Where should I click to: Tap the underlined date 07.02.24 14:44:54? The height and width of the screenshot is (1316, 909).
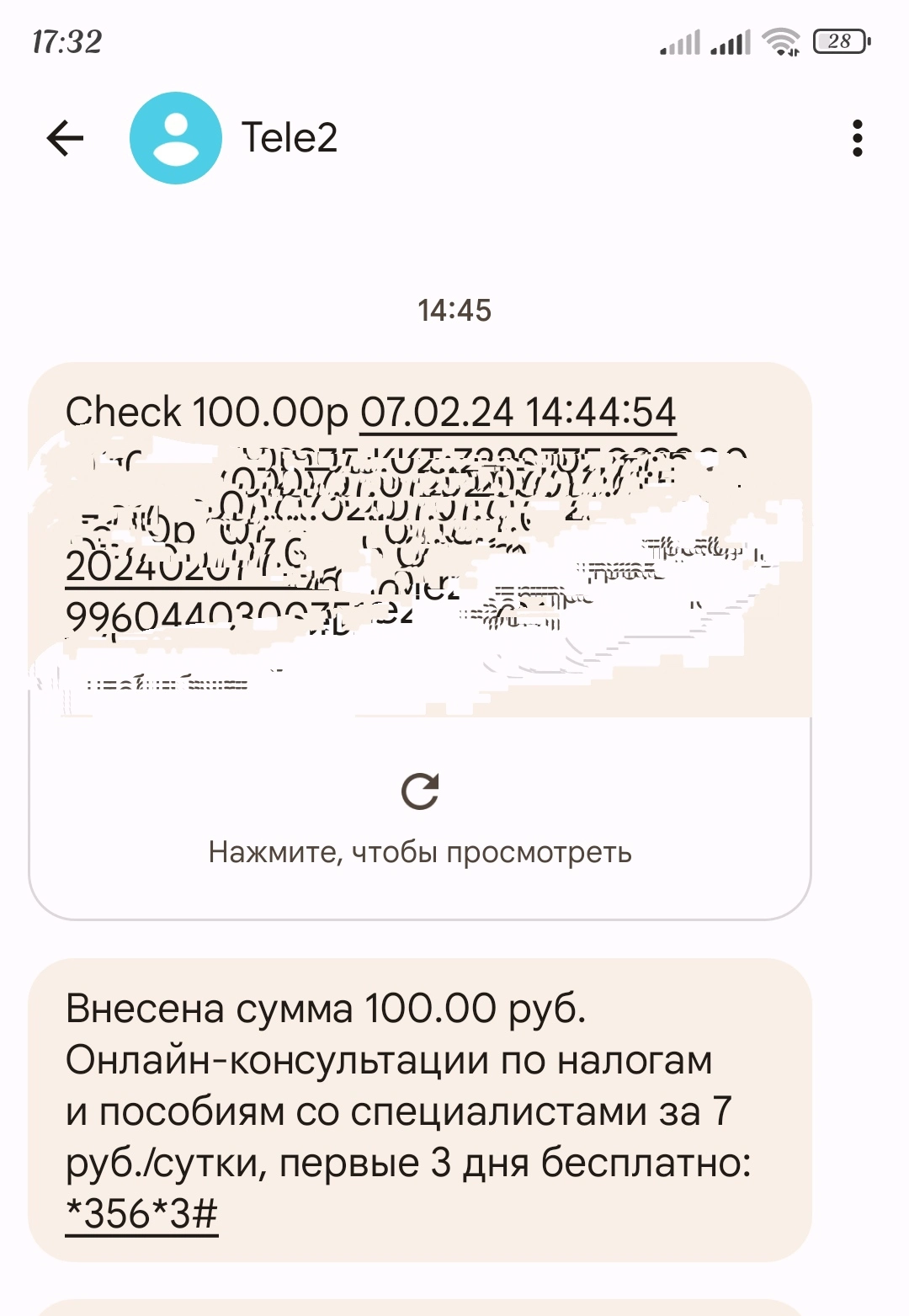[518, 413]
